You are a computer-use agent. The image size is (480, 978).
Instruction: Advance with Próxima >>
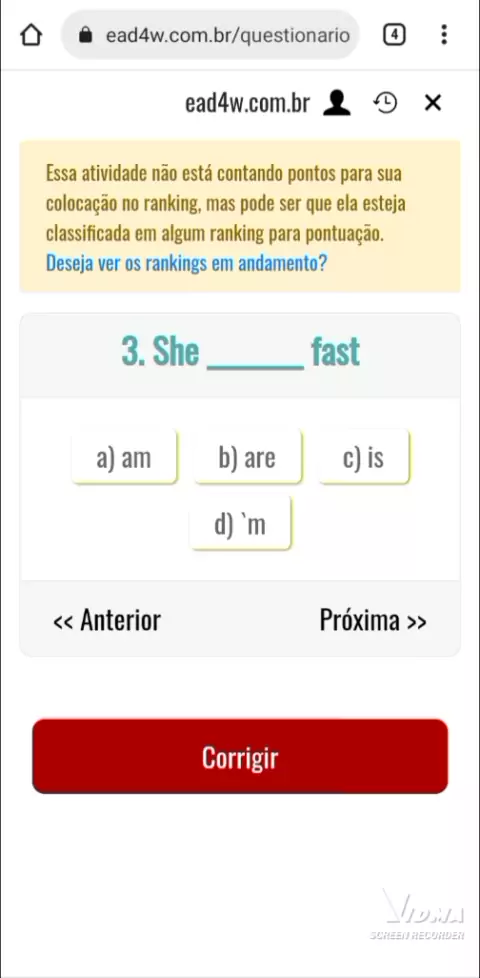coord(373,620)
